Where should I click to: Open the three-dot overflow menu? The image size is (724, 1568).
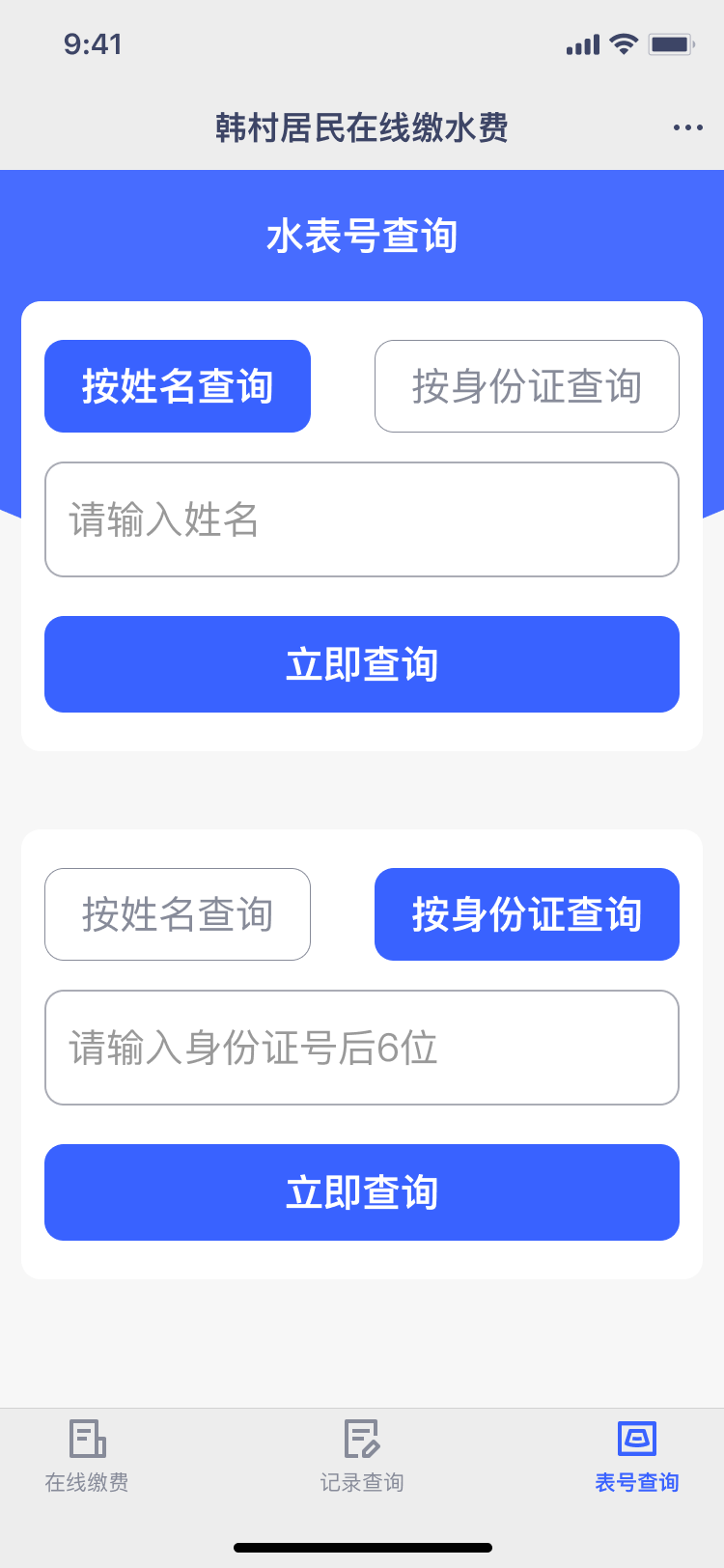pos(687,127)
